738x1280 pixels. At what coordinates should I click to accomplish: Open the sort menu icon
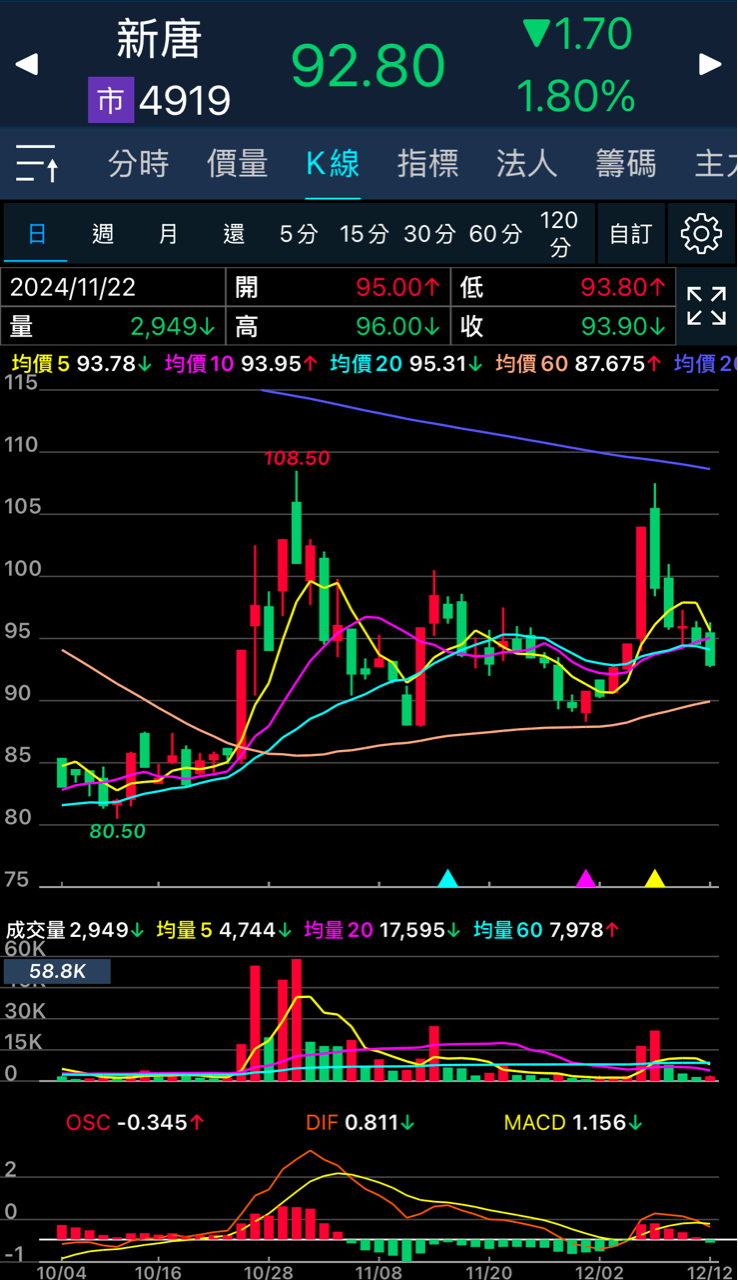(x=37, y=163)
